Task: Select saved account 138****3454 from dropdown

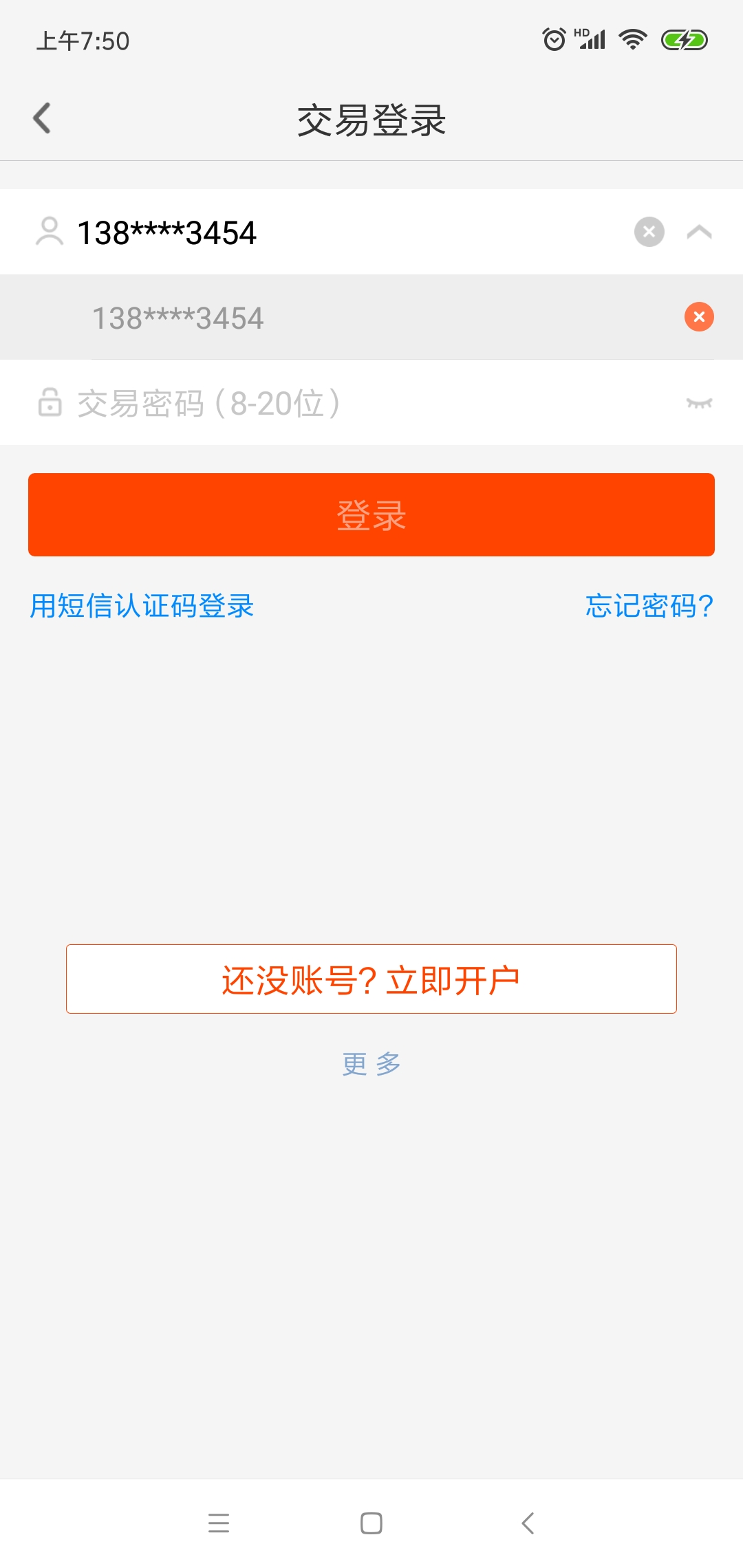Action: [275, 317]
